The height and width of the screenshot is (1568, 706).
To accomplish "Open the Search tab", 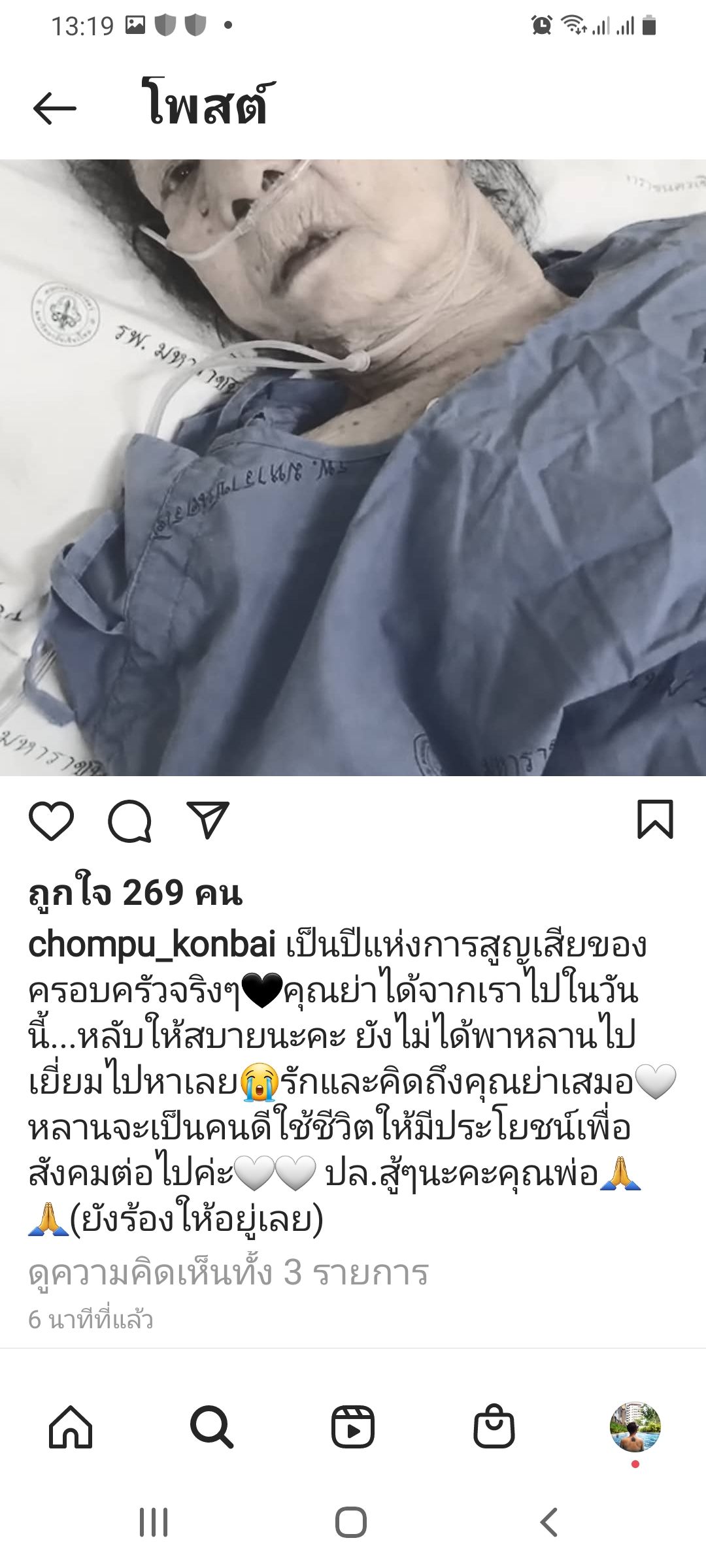I will (212, 1428).
